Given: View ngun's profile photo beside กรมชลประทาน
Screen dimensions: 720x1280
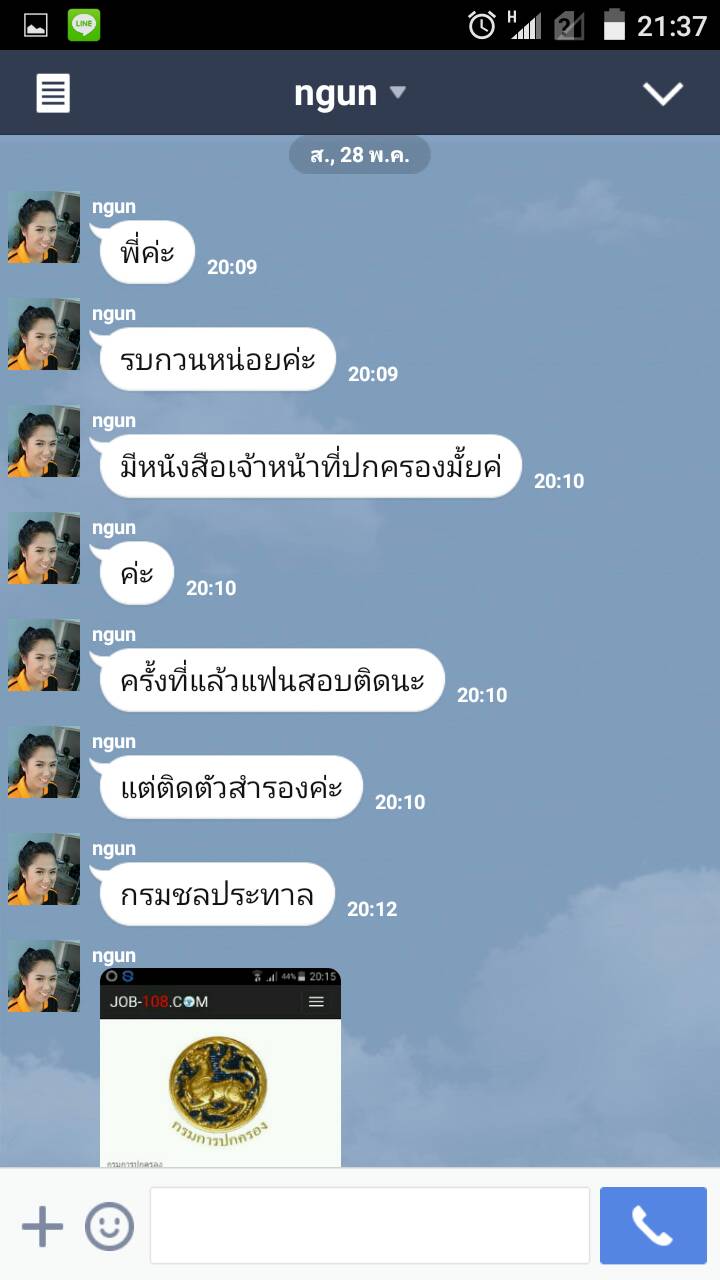Looking at the screenshot, I should pyautogui.click(x=44, y=869).
